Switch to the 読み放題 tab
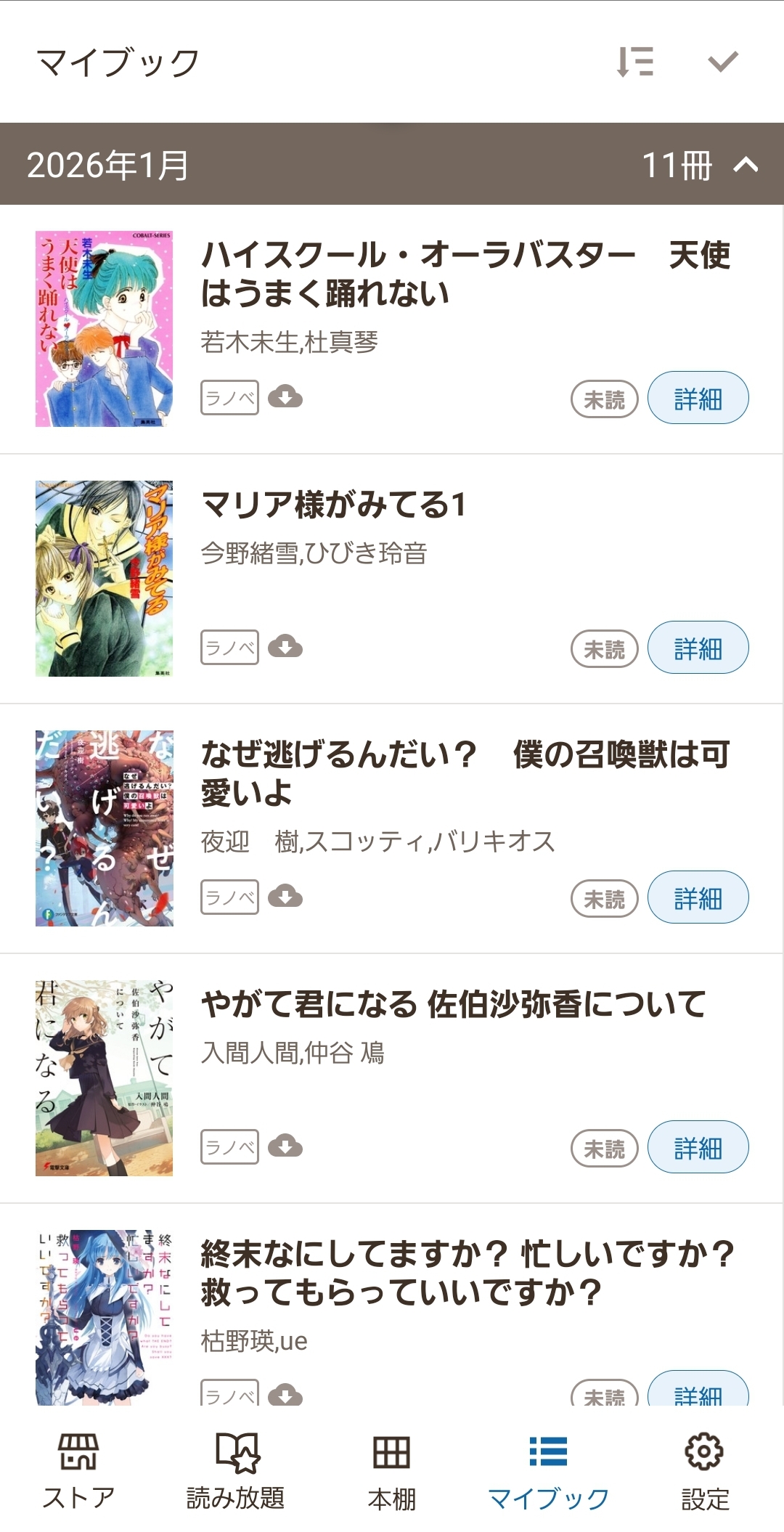Image resolution: width=784 pixels, height=1532 pixels. (x=235, y=1471)
